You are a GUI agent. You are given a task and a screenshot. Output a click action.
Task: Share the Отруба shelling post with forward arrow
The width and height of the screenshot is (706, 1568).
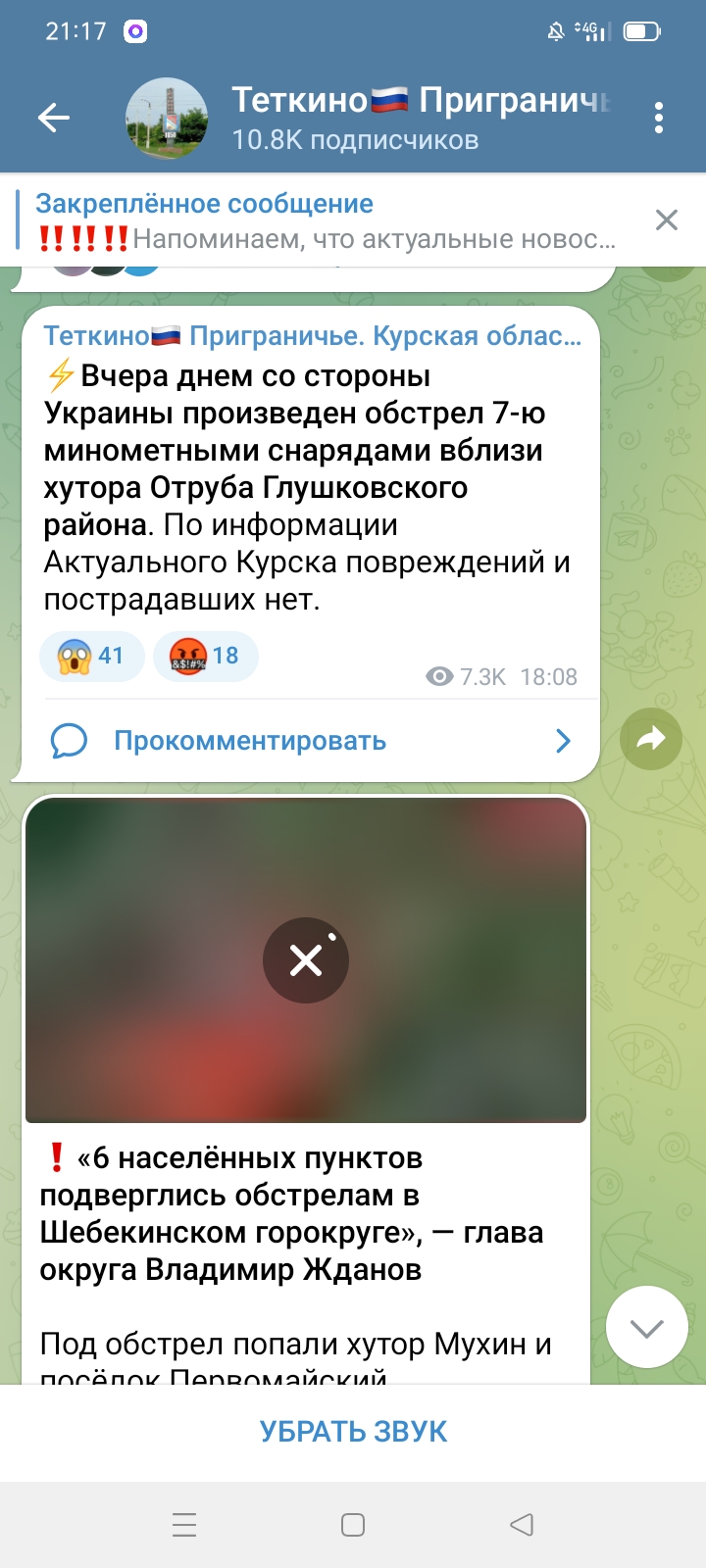point(651,739)
